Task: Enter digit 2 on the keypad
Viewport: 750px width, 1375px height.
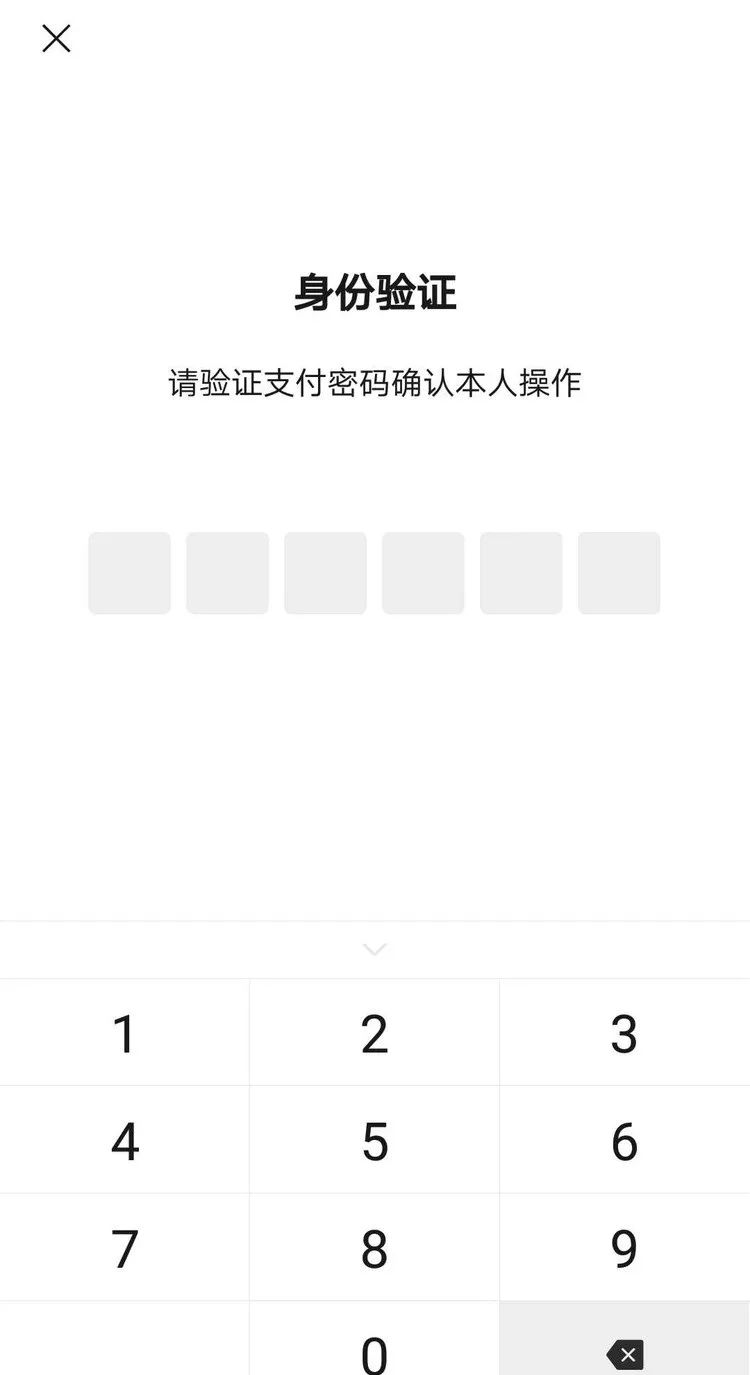Action: point(374,1033)
